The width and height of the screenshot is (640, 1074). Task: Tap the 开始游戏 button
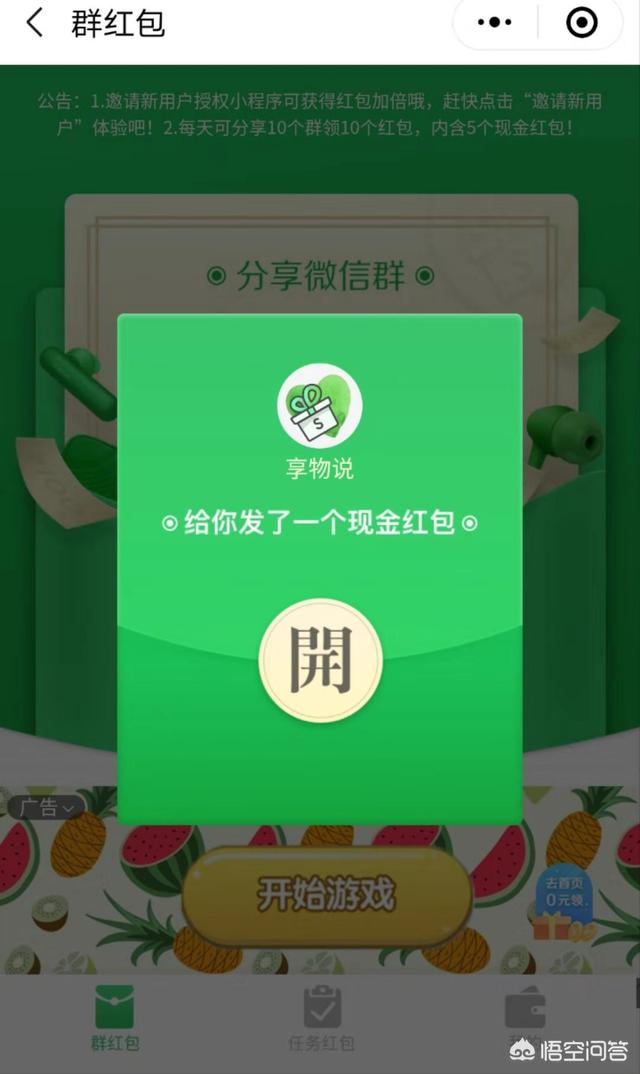click(326, 893)
